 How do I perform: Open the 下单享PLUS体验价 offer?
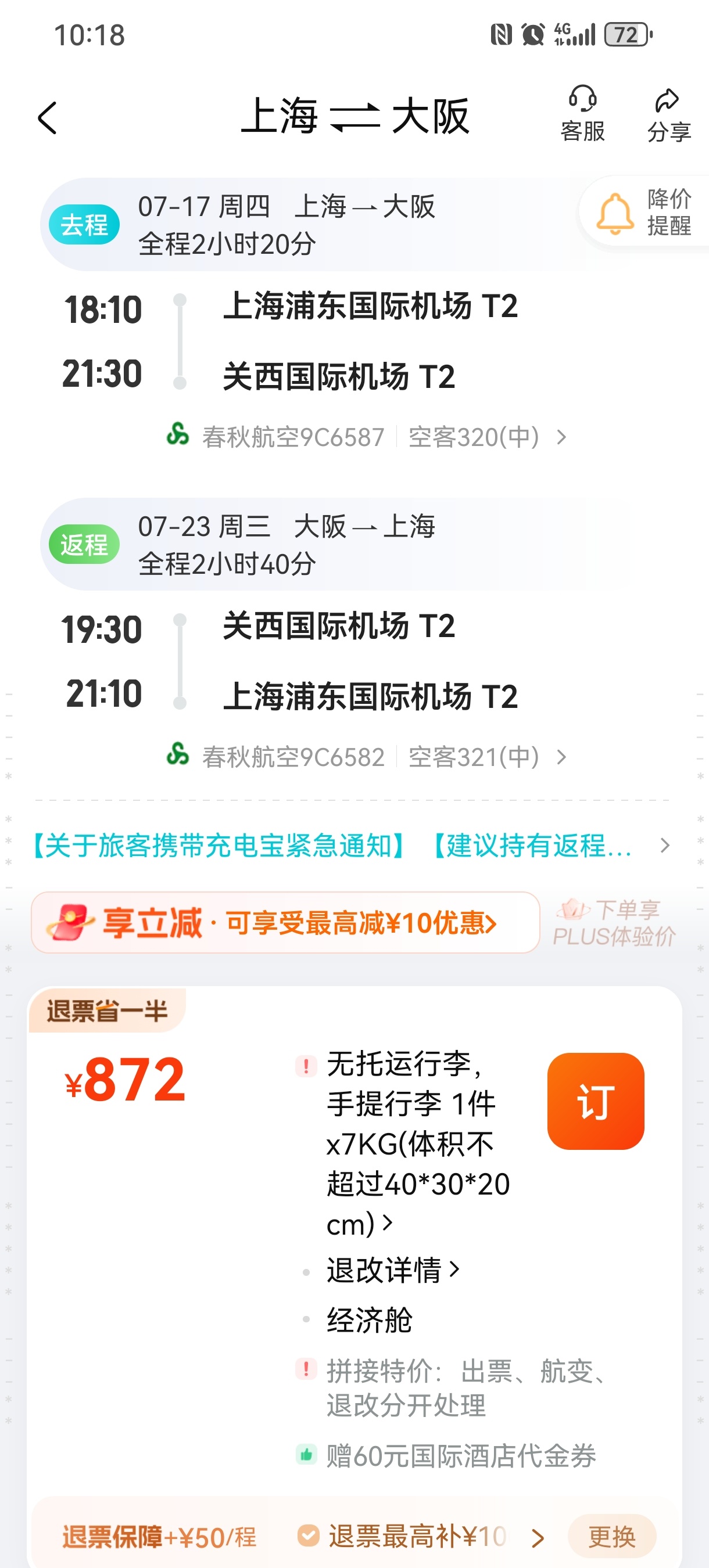tap(613, 923)
